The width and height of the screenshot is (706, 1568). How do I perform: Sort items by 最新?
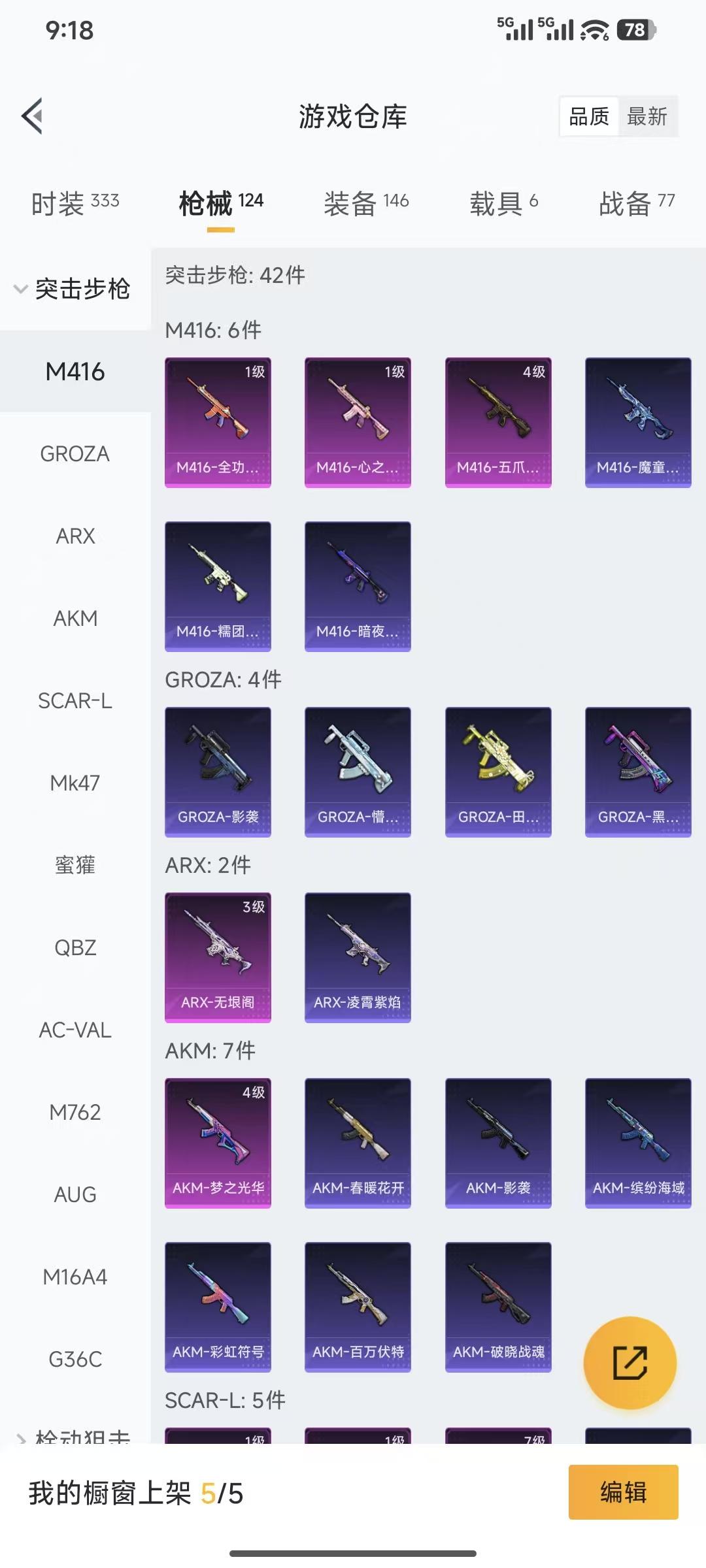[647, 116]
